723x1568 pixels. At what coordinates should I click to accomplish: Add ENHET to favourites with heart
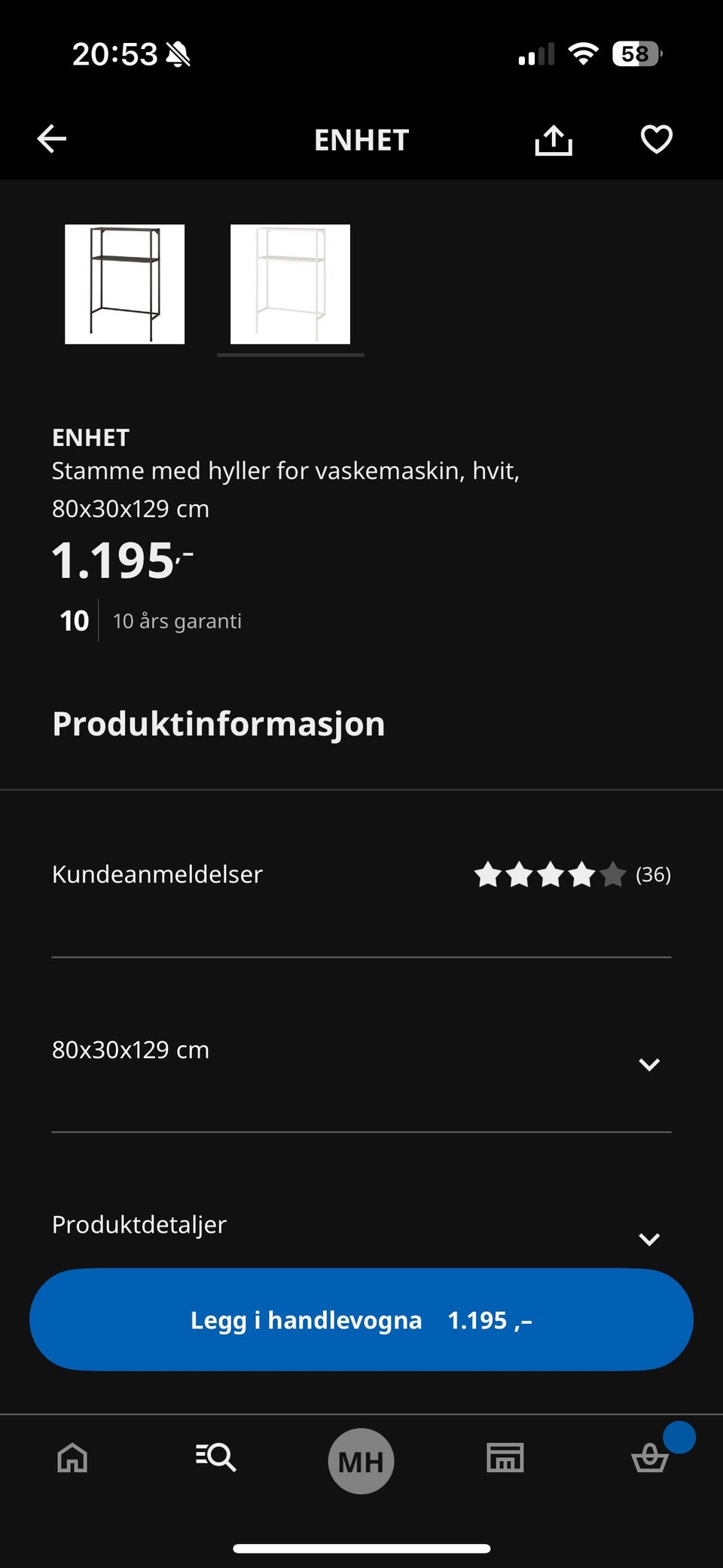click(656, 139)
